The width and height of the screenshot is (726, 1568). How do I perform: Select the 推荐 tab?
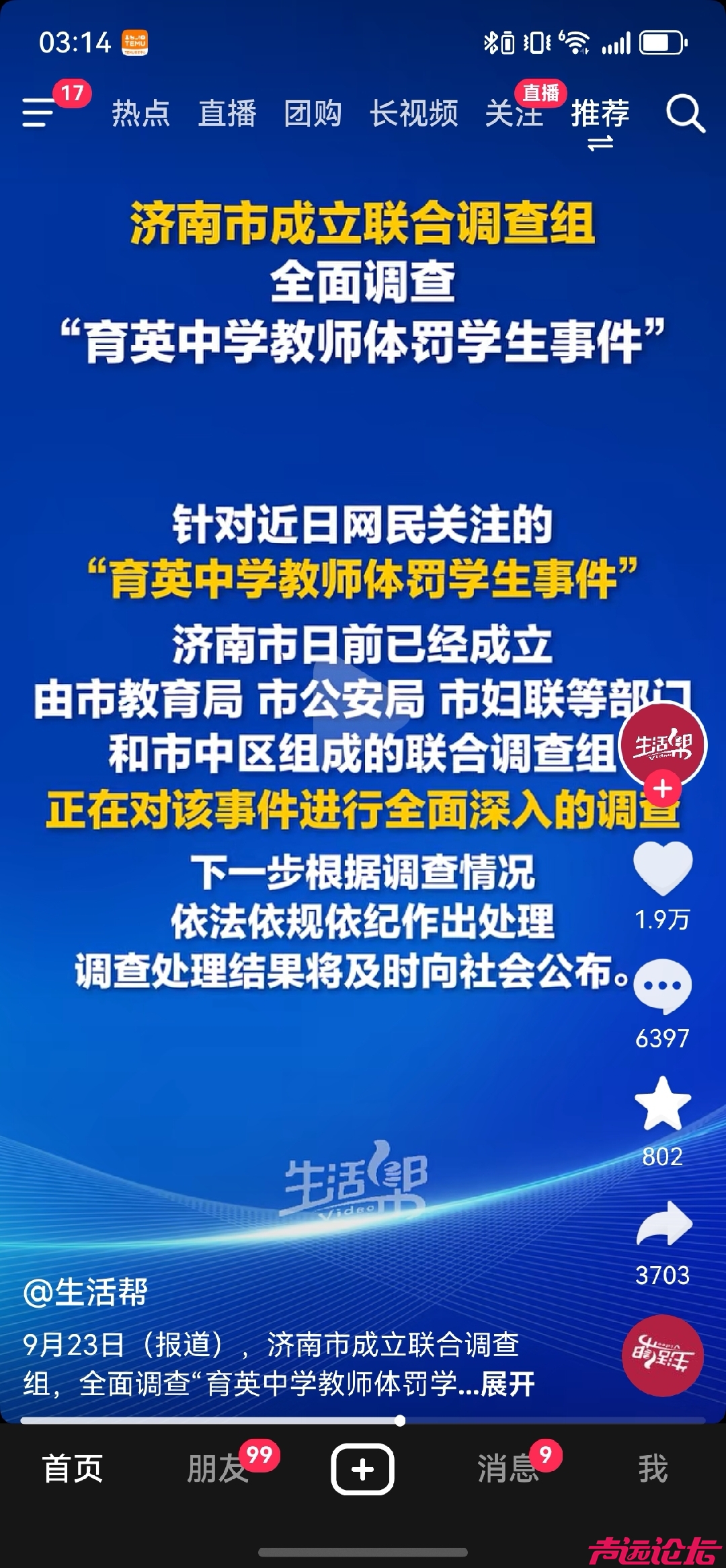(x=600, y=112)
